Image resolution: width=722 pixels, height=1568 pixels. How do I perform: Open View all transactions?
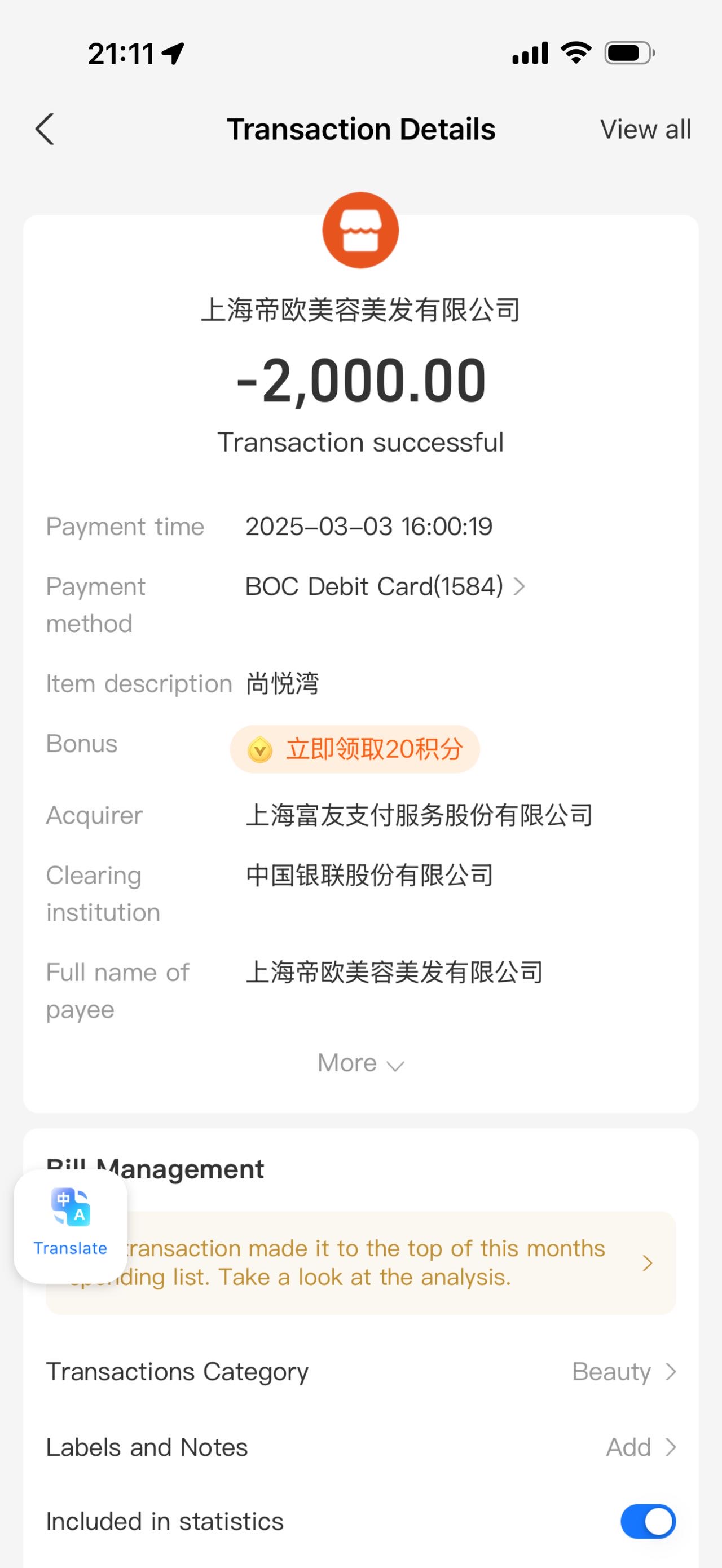click(x=645, y=129)
